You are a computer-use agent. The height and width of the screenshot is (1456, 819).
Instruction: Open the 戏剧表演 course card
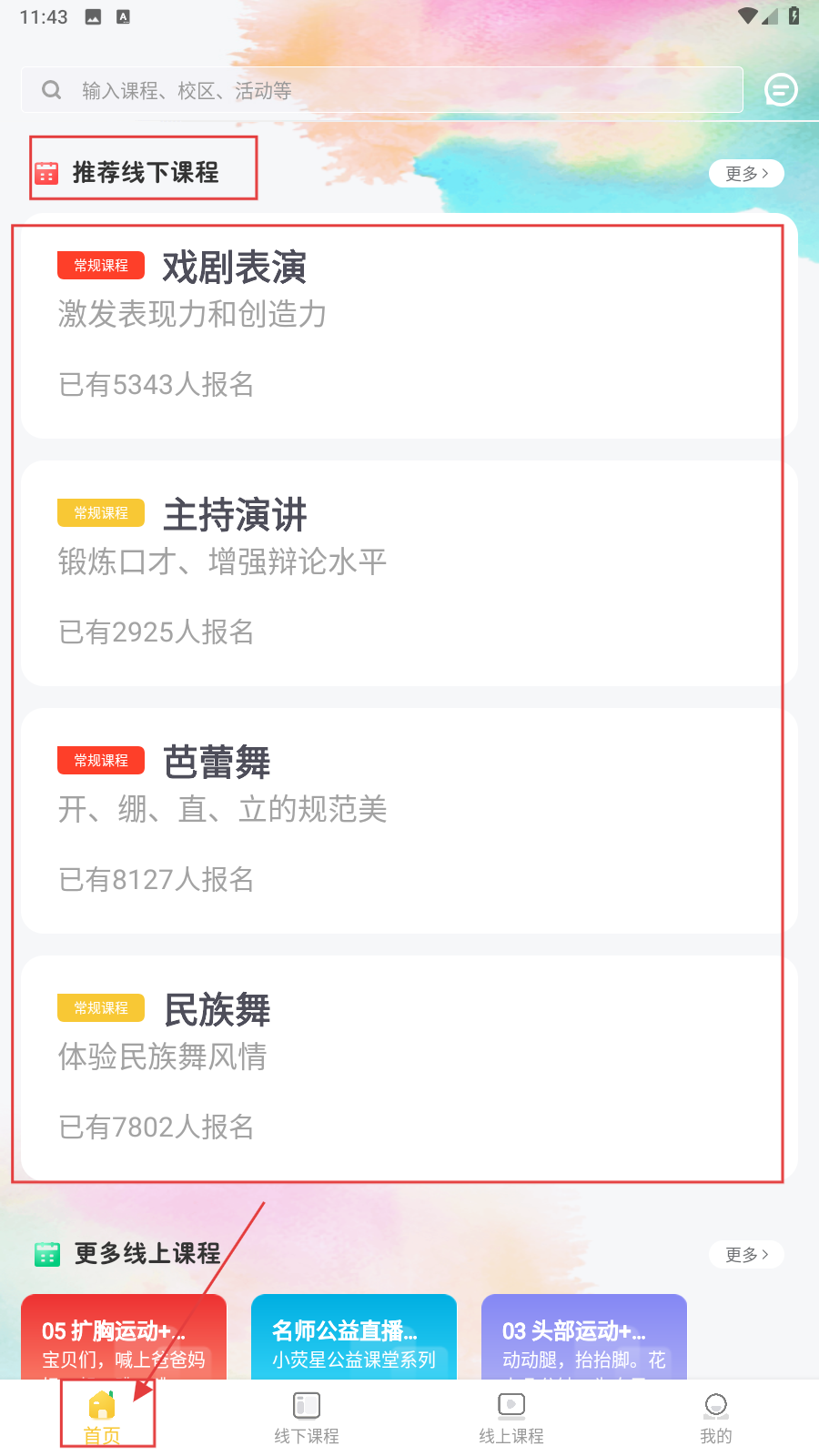[409, 326]
